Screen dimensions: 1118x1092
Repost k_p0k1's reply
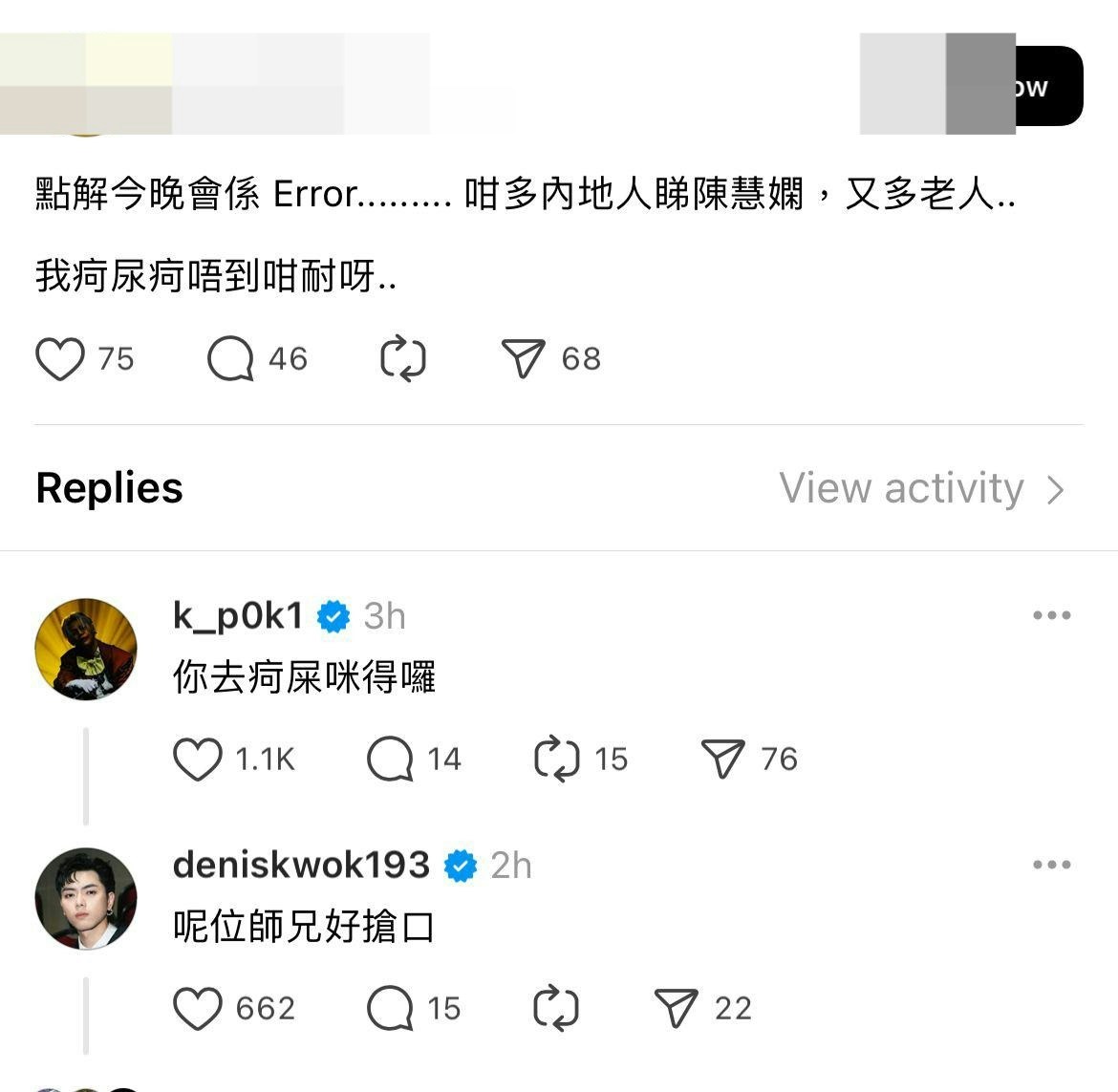557,760
